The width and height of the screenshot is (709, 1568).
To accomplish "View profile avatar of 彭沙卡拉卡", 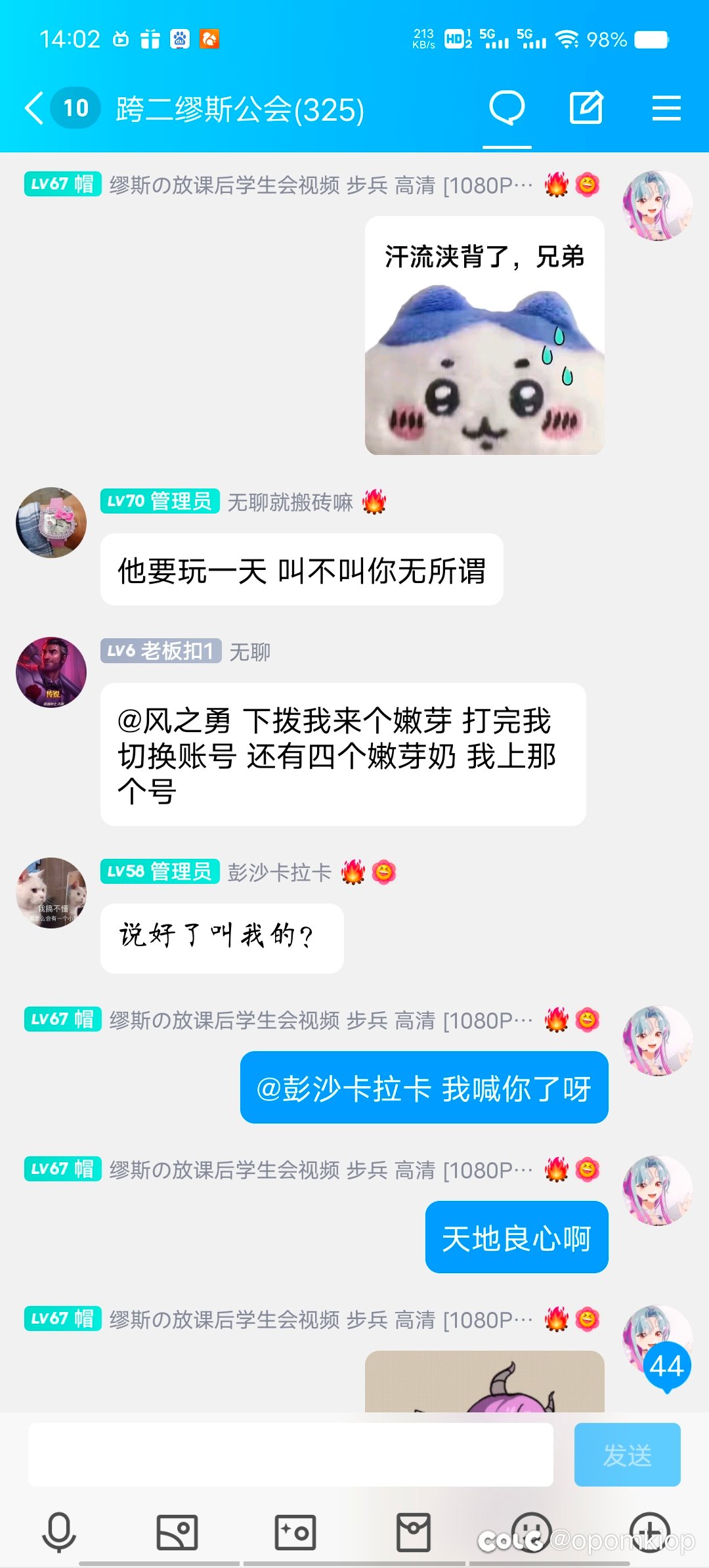I will point(51,893).
